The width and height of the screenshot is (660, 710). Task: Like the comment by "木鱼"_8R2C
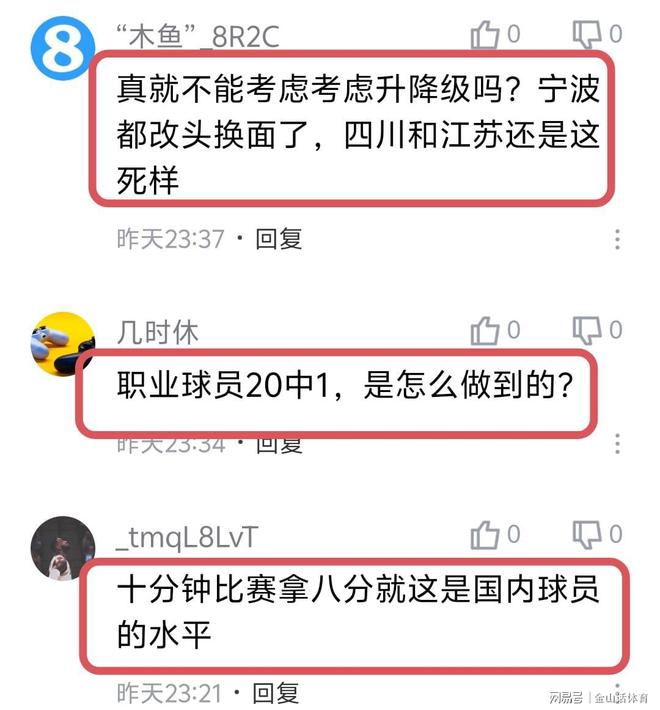pos(486,35)
